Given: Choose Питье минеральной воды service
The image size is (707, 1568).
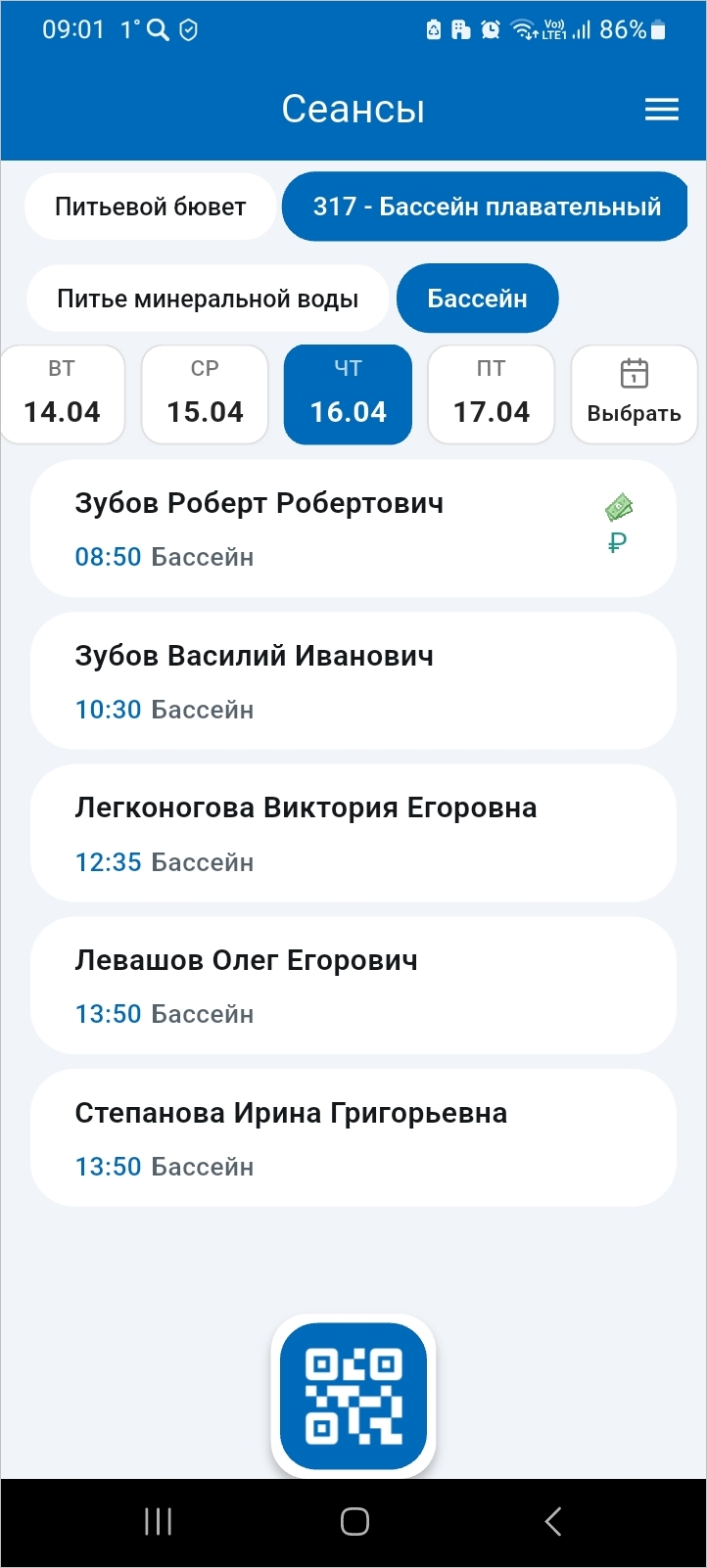Looking at the screenshot, I should click(x=208, y=299).
